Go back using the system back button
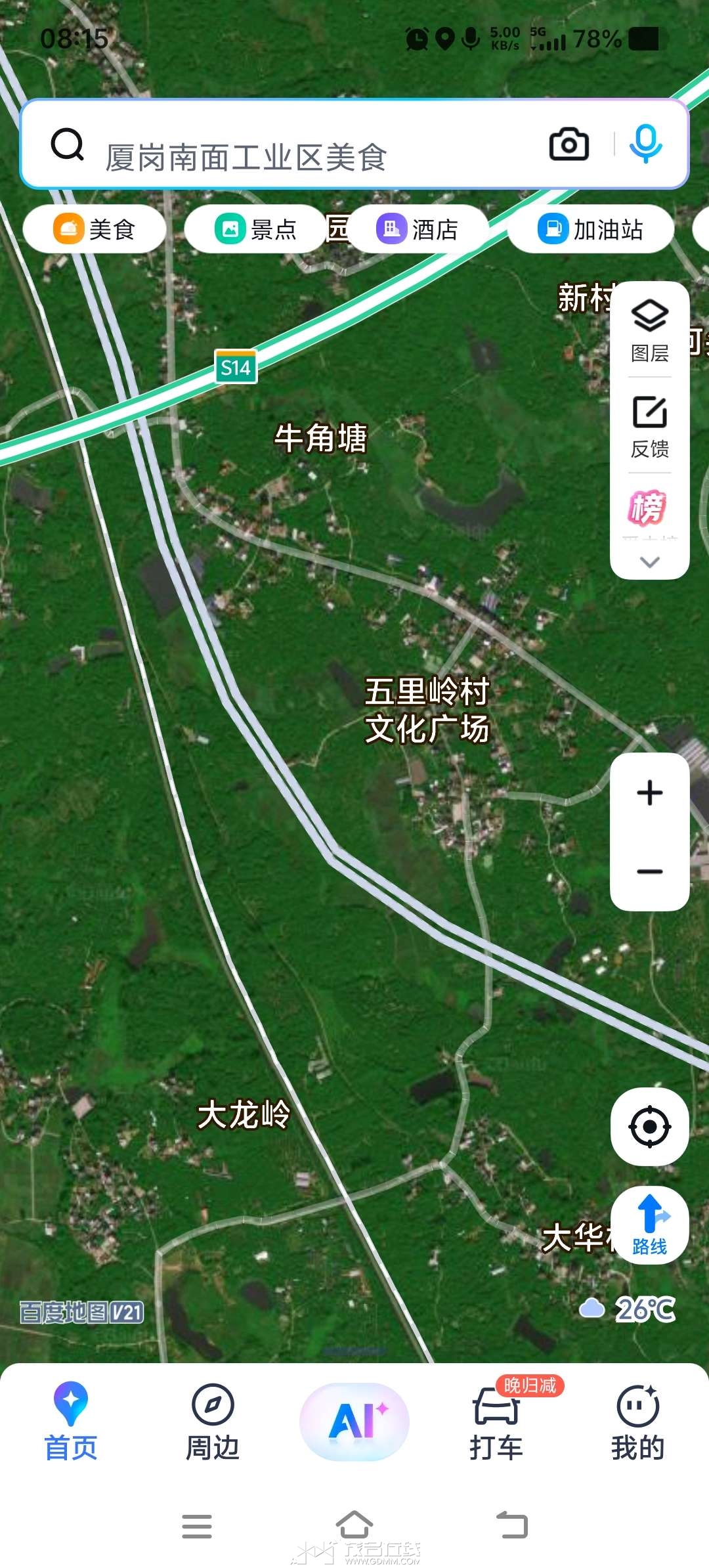This screenshot has height=1568, width=709. [512, 1525]
